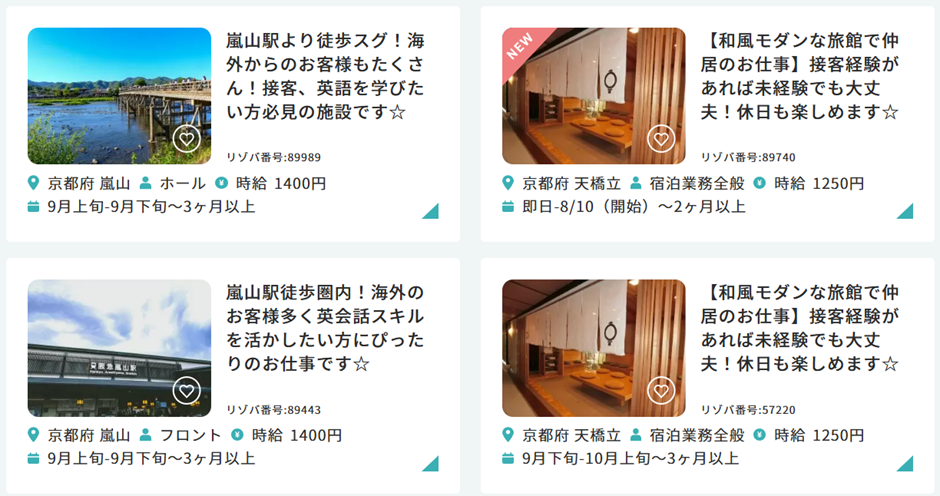Image resolution: width=940 pixels, height=496 pixels.
Task: Favorite the Arashiyama hall job 89989
Action: [x=186, y=138]
